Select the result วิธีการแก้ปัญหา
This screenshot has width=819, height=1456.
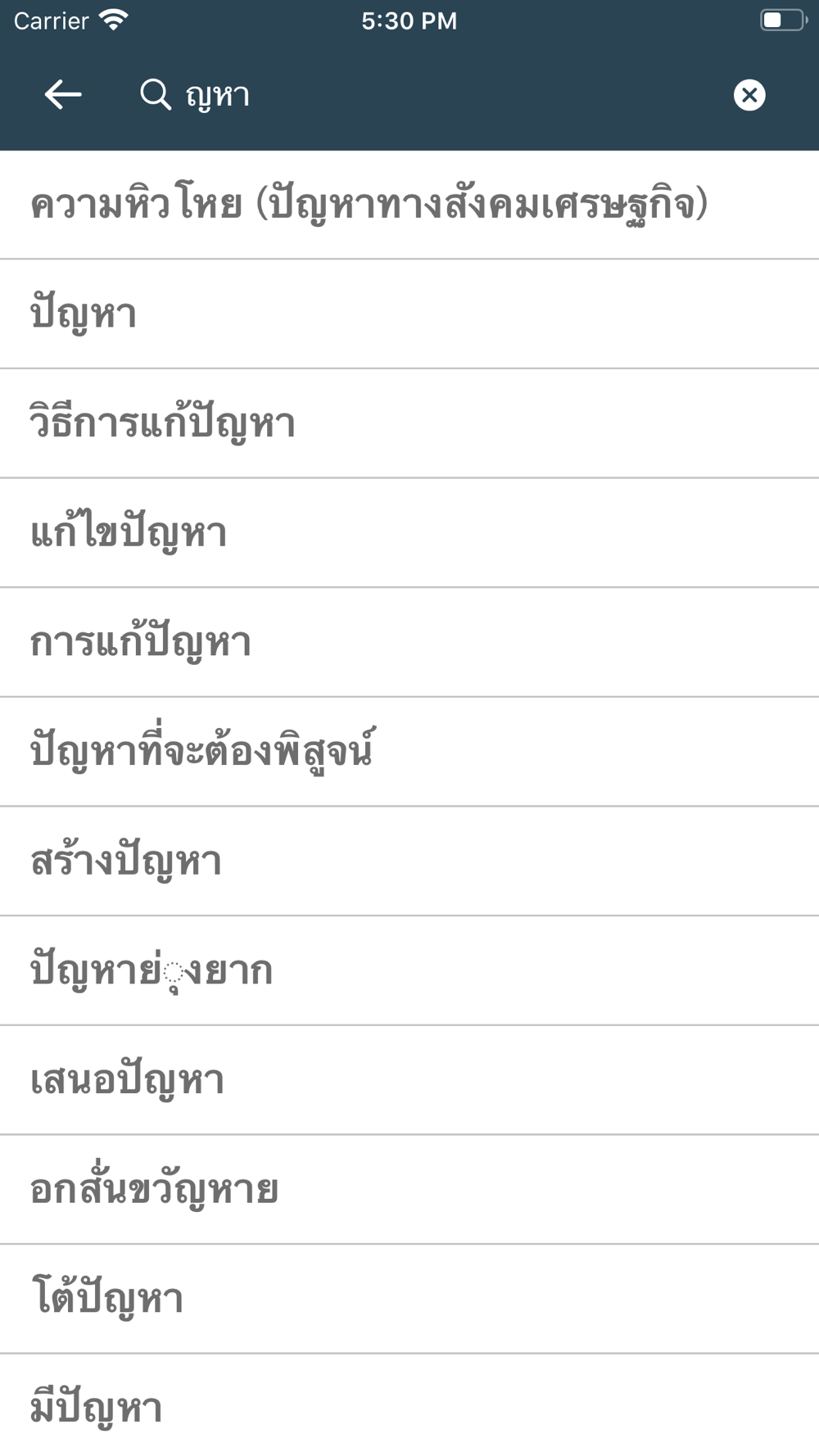pyautogui.click(x=409, y=423)
